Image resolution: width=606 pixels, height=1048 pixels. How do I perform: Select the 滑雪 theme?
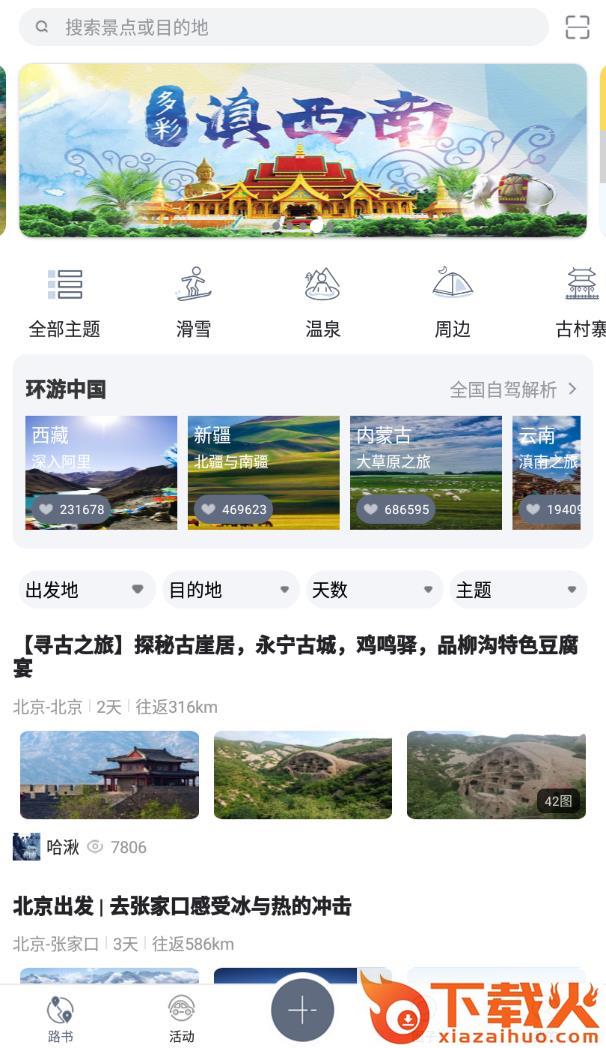point(193,301)
